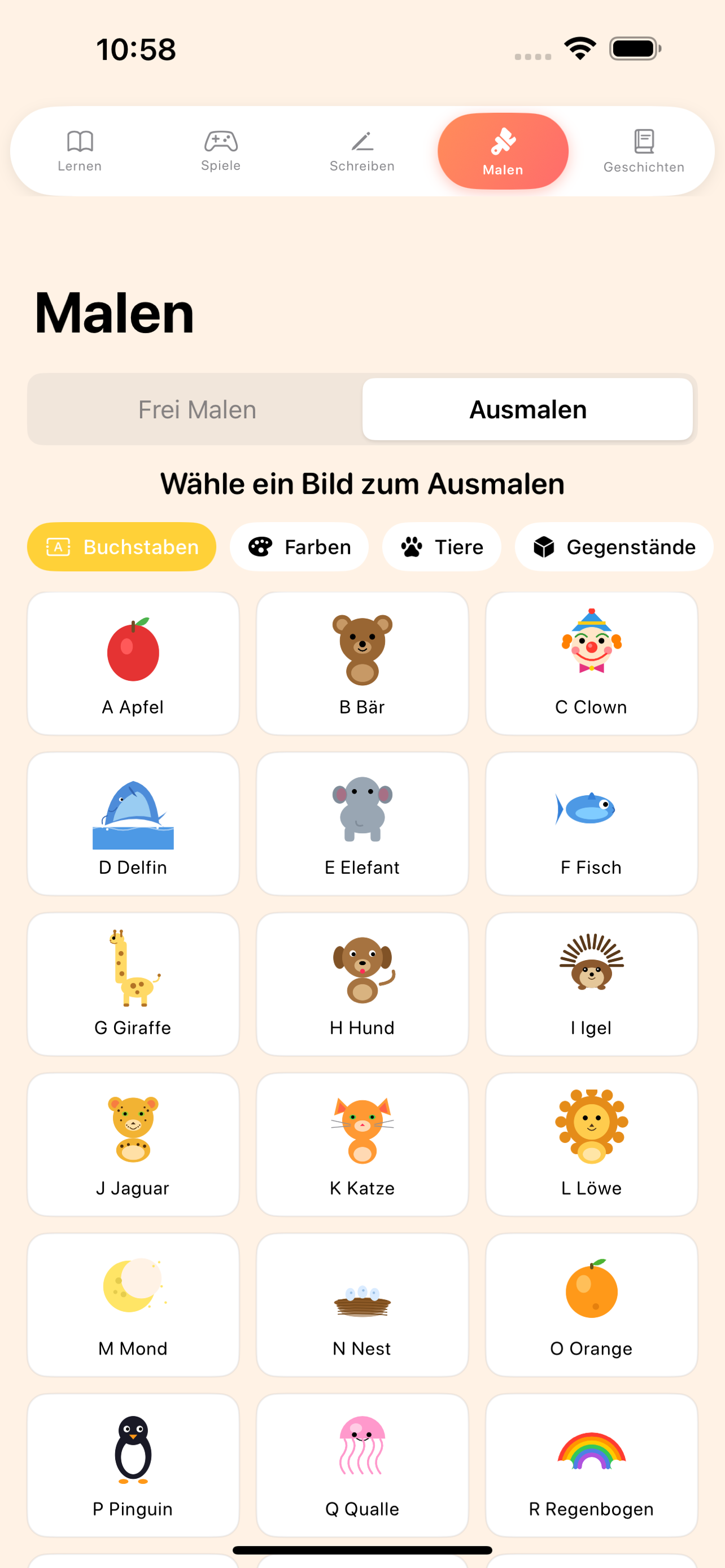The height and width of the screenshot is (1568, 725).
Task: Choose the Gegenstände category chip
Action: click(614, 546)
